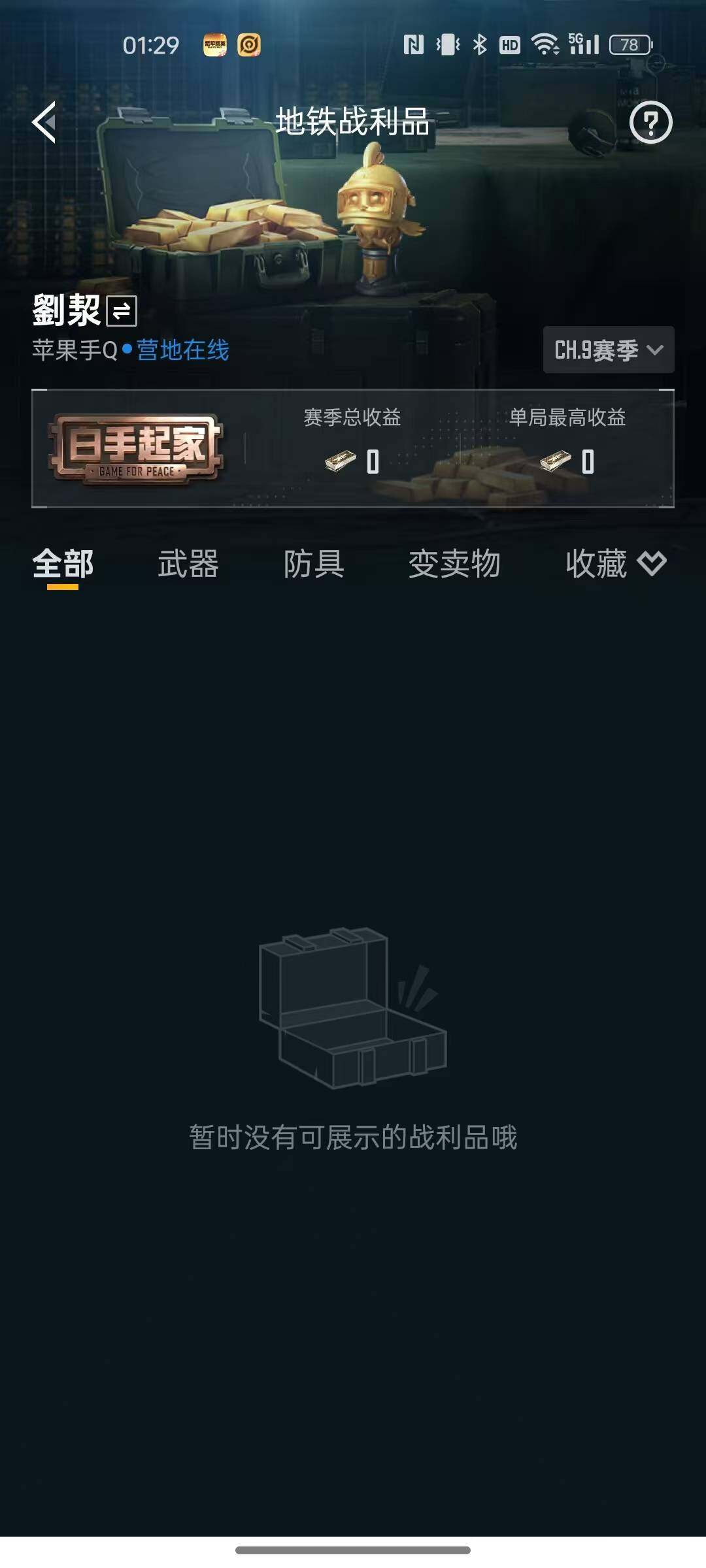706x1568 pixels.
Task: Tap the Bluetooth icon in the status bar
Action: coord(480,44)
